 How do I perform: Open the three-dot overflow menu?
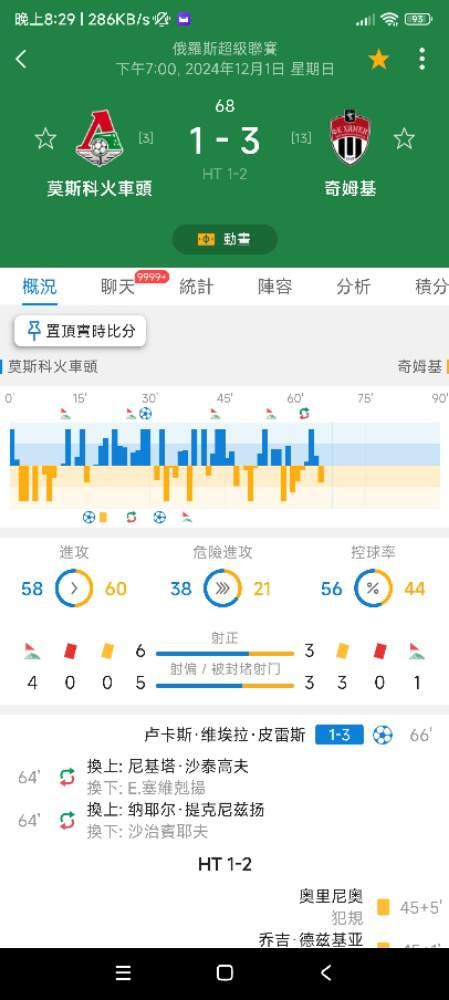click(x=422, y=59)
